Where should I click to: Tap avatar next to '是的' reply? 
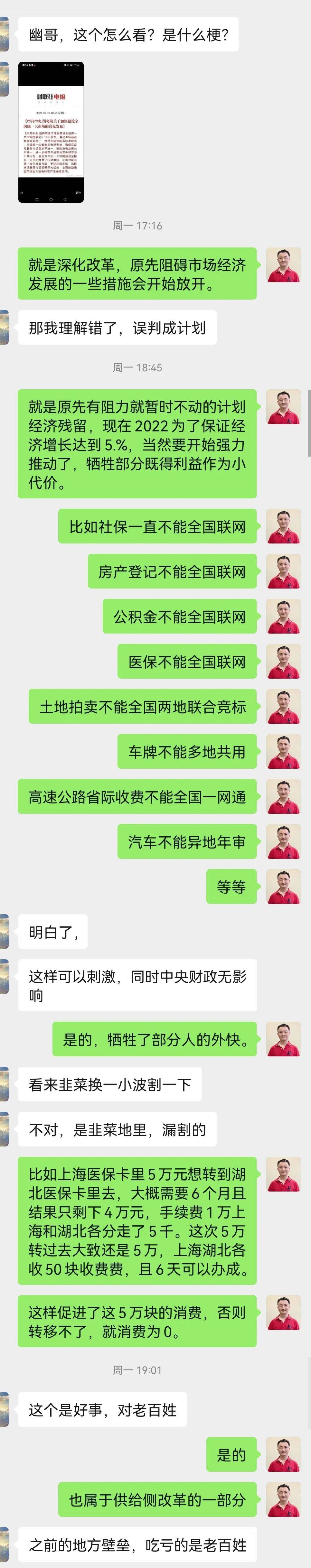pos(284,1455)
